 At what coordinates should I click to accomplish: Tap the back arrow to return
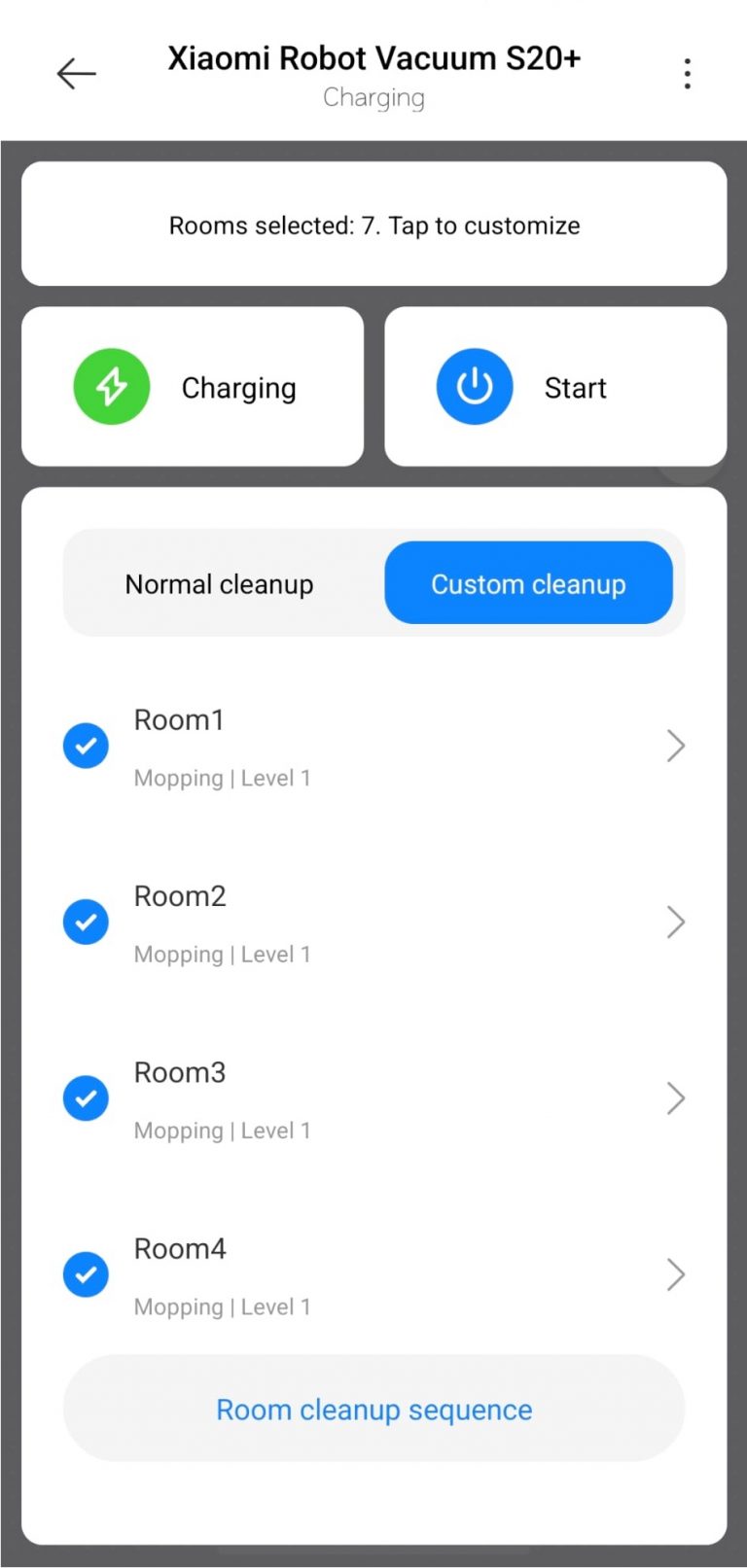click(77, 73)
